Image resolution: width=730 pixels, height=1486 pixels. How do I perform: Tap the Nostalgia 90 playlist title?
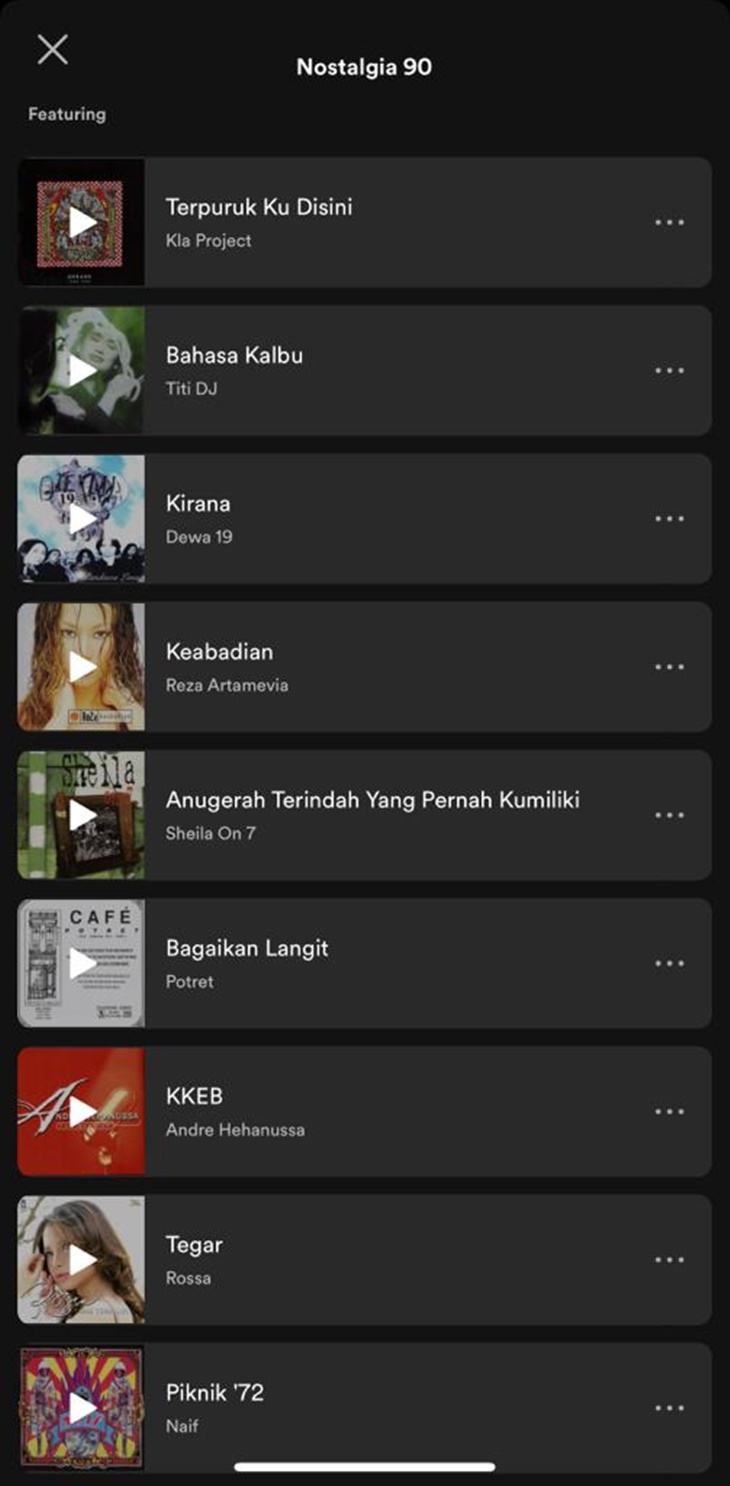[x=365, y=67]
